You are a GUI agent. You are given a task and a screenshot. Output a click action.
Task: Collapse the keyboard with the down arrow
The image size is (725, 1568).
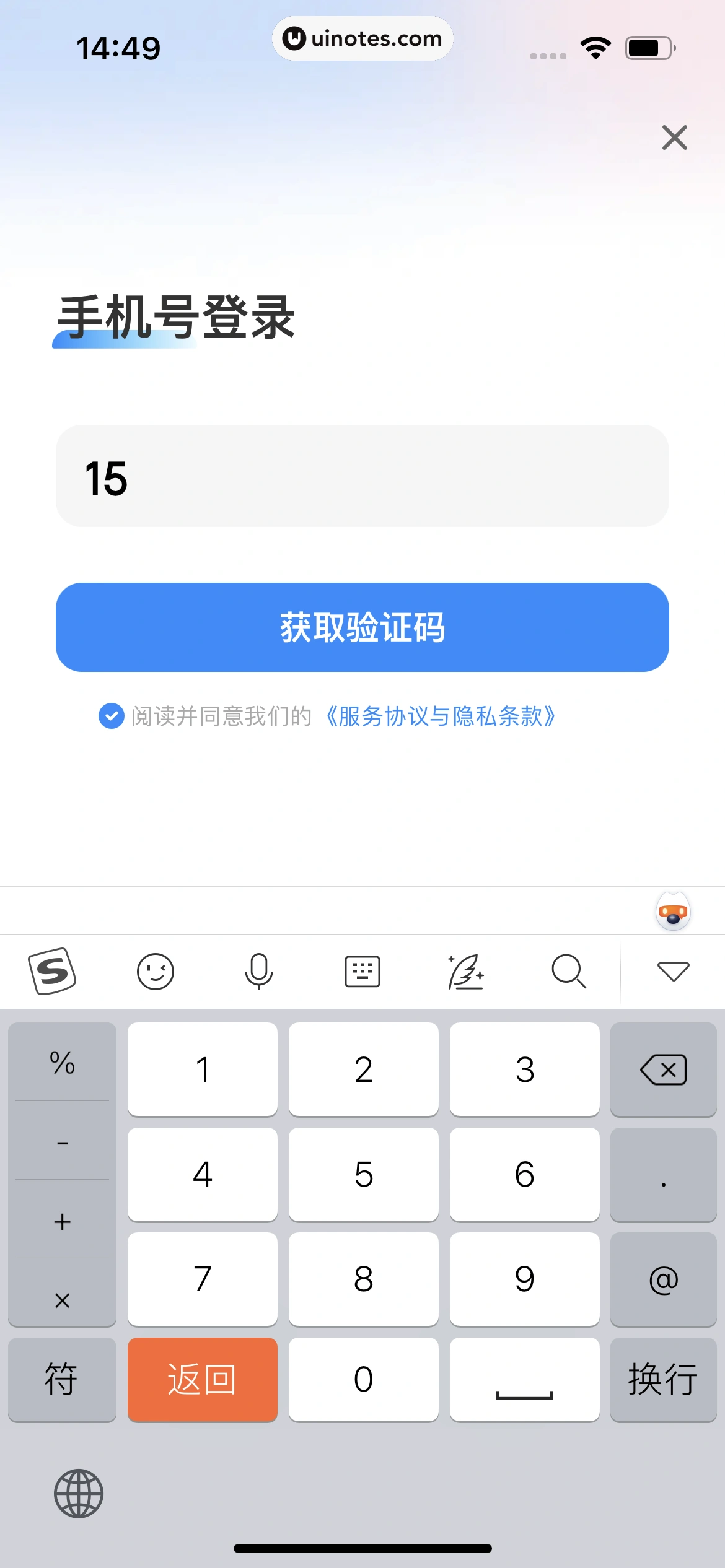[673, 971]
